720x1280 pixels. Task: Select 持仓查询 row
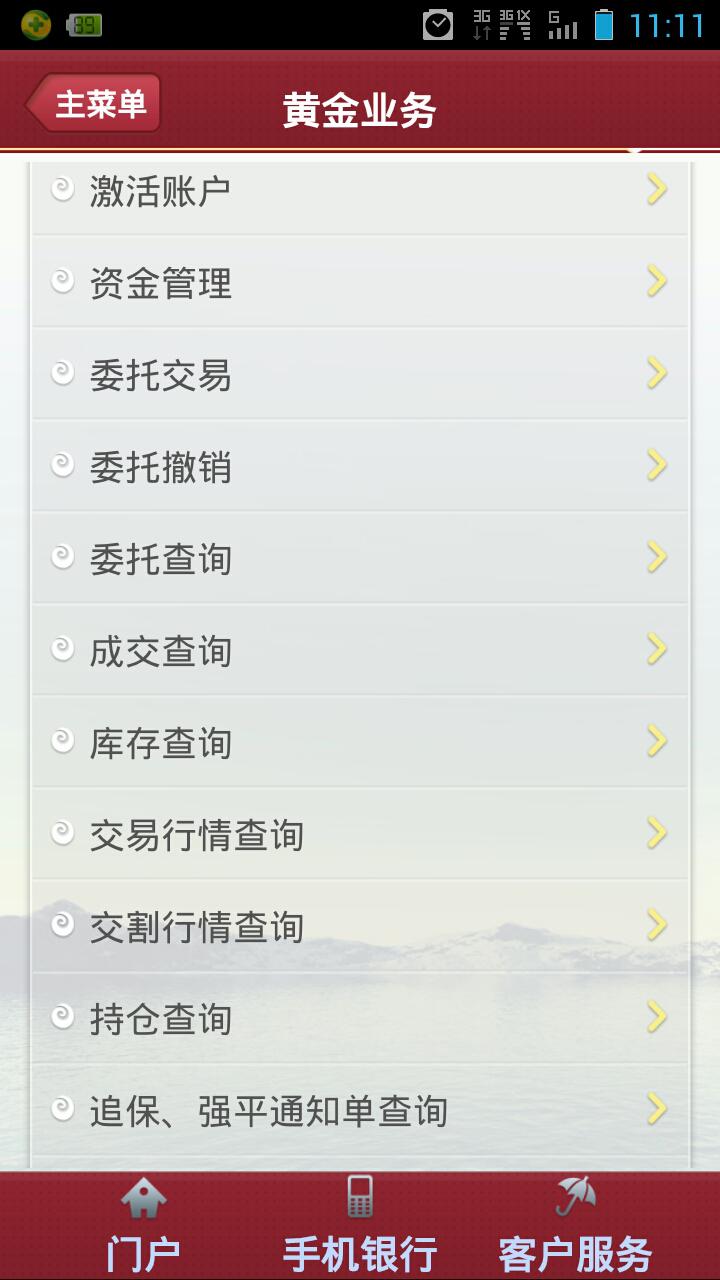pyautogui.click(x=360, y=1019)
